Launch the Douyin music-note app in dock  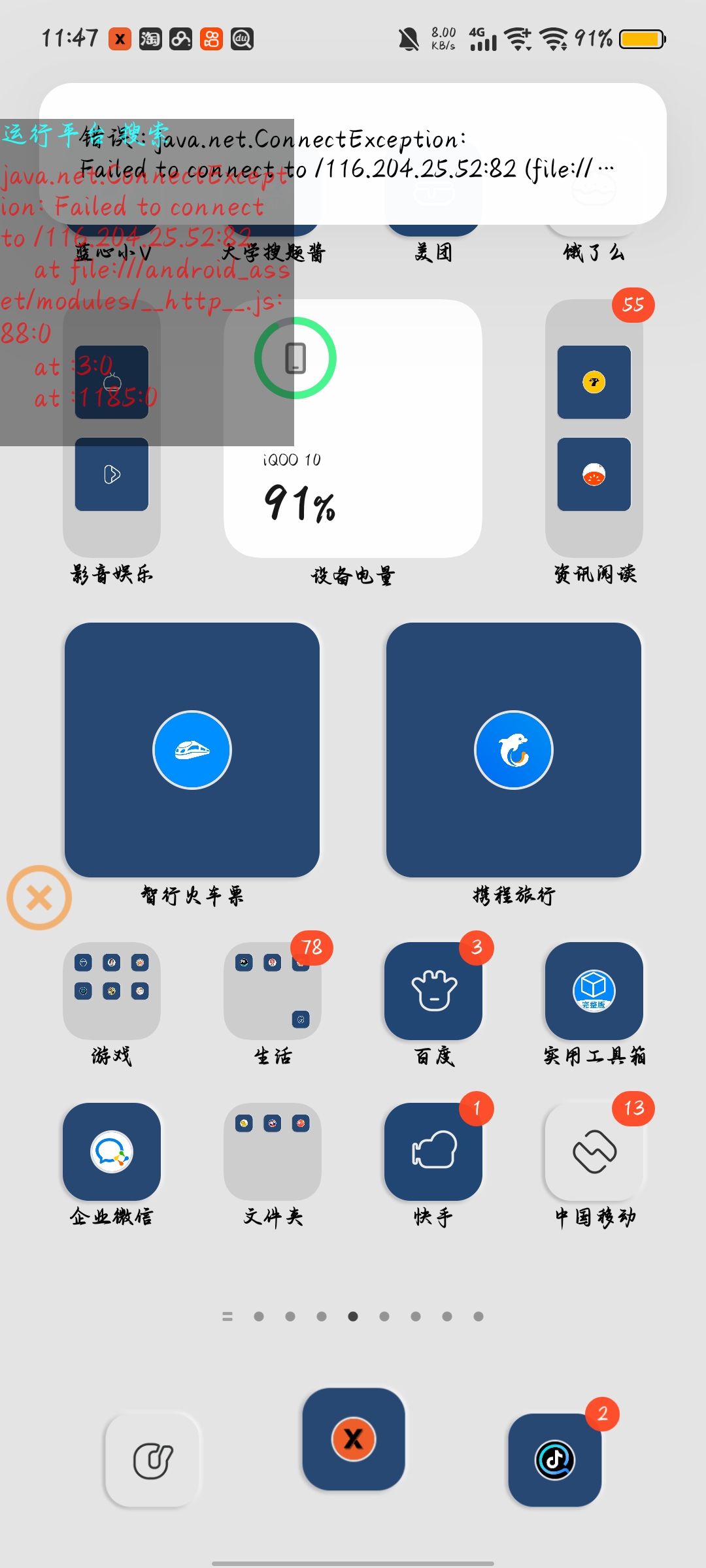tap(554, 1460)
